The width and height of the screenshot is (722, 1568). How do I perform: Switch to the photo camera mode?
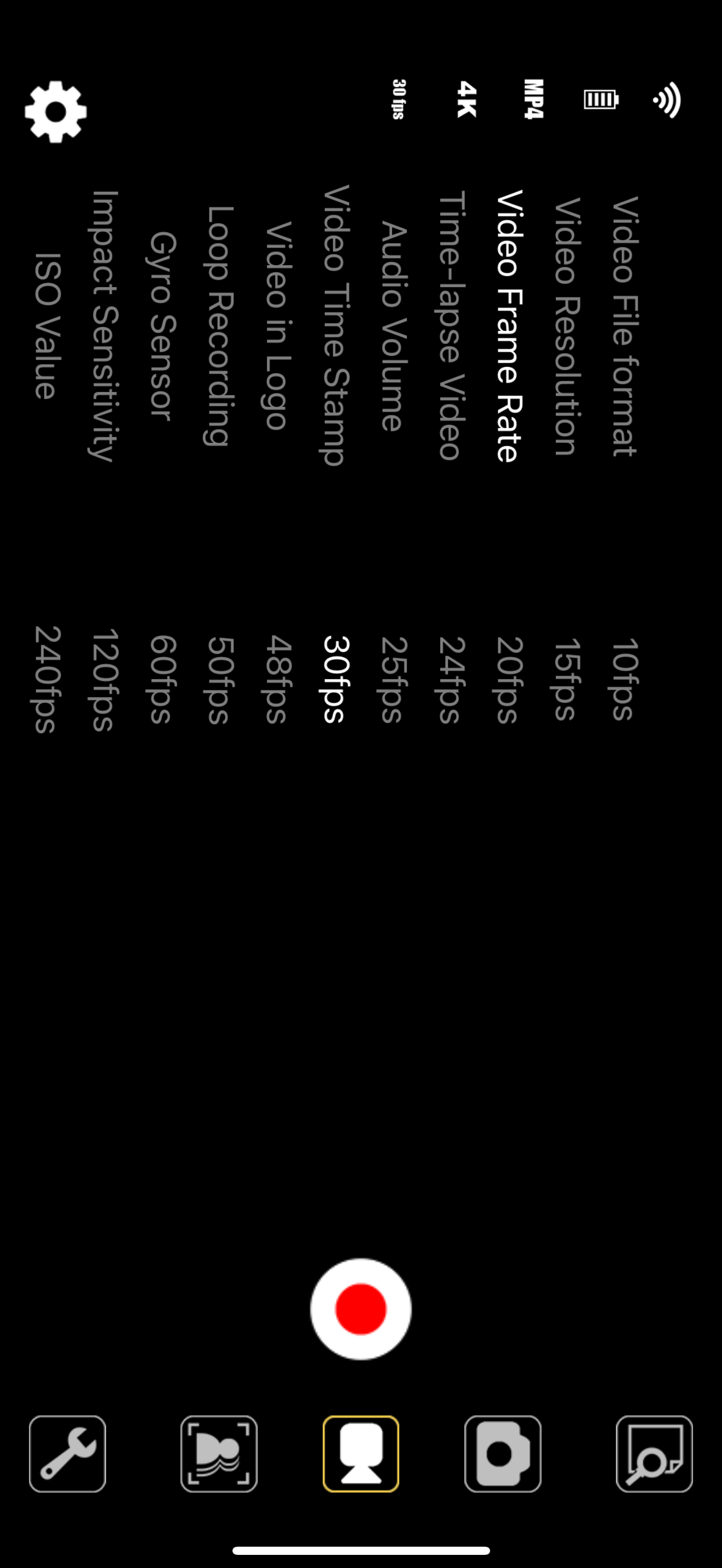point(503,1454)
